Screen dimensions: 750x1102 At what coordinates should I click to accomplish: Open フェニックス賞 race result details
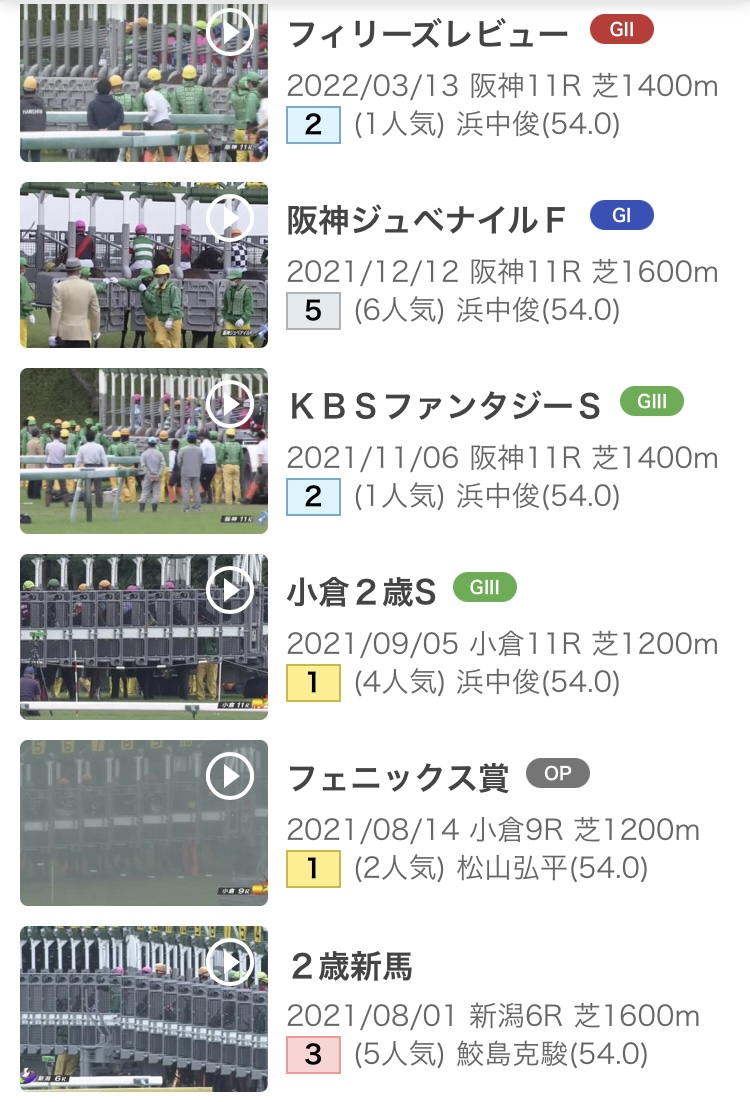398,778
